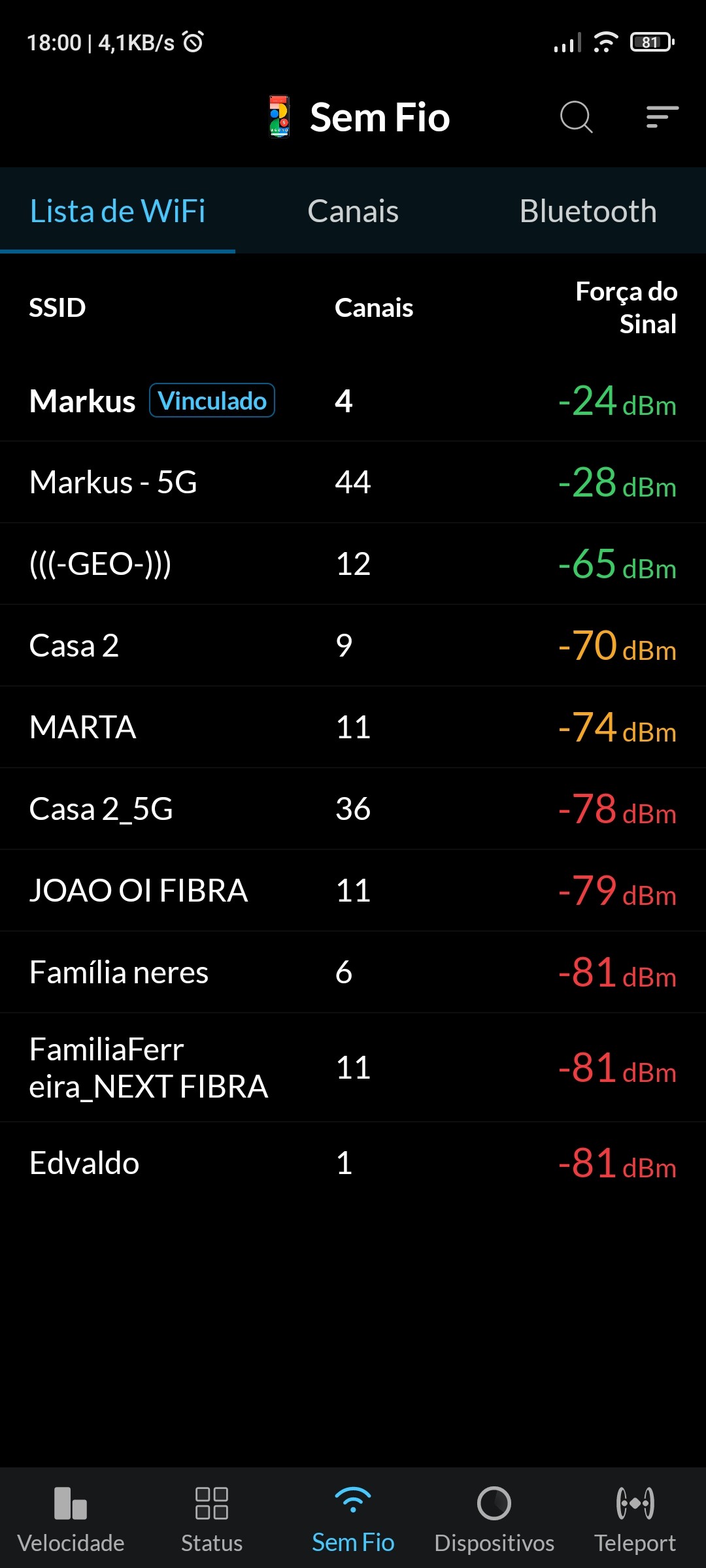Open the Casa 2 network row
Image resolution: width=706 pixels, height=1568 pixels.
pyautogui.click(x=353, y=645)
